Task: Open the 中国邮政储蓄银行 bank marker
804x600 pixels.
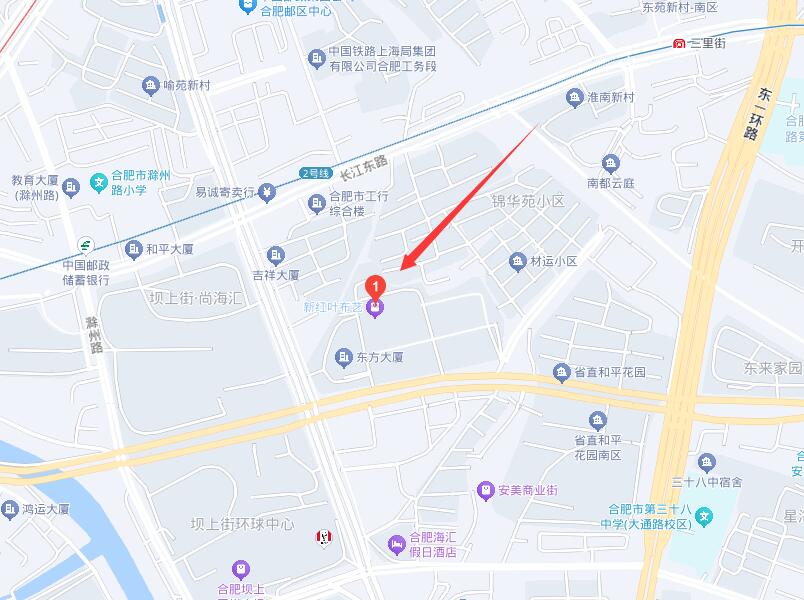Action: pyautogui.click(x=87, y=245)
